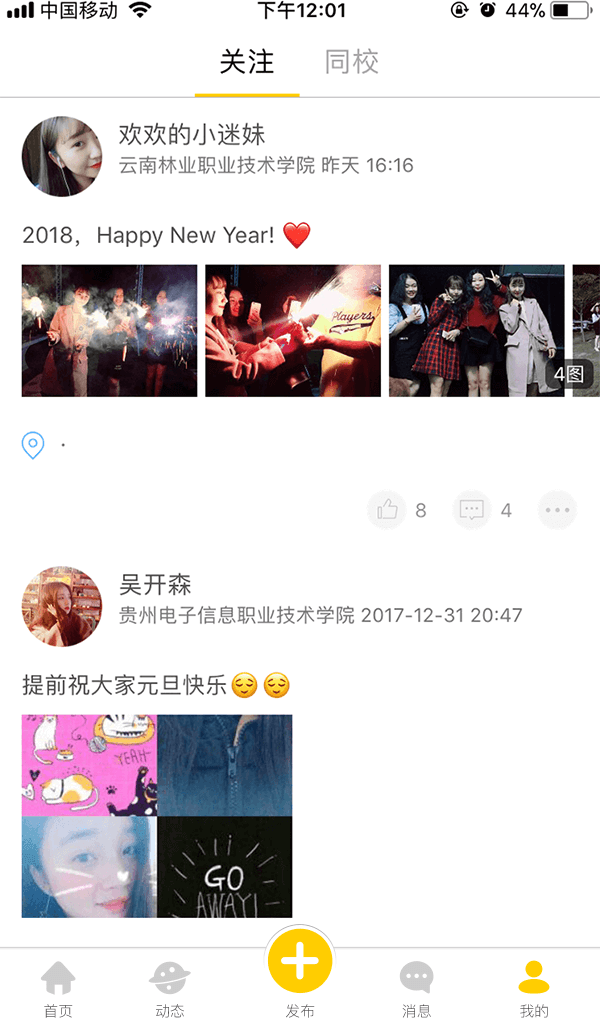Image resolution: width=600 pixels, height=1024 pixels.
Task: Open 吴开森's username
Action: [x=155, y=584]
